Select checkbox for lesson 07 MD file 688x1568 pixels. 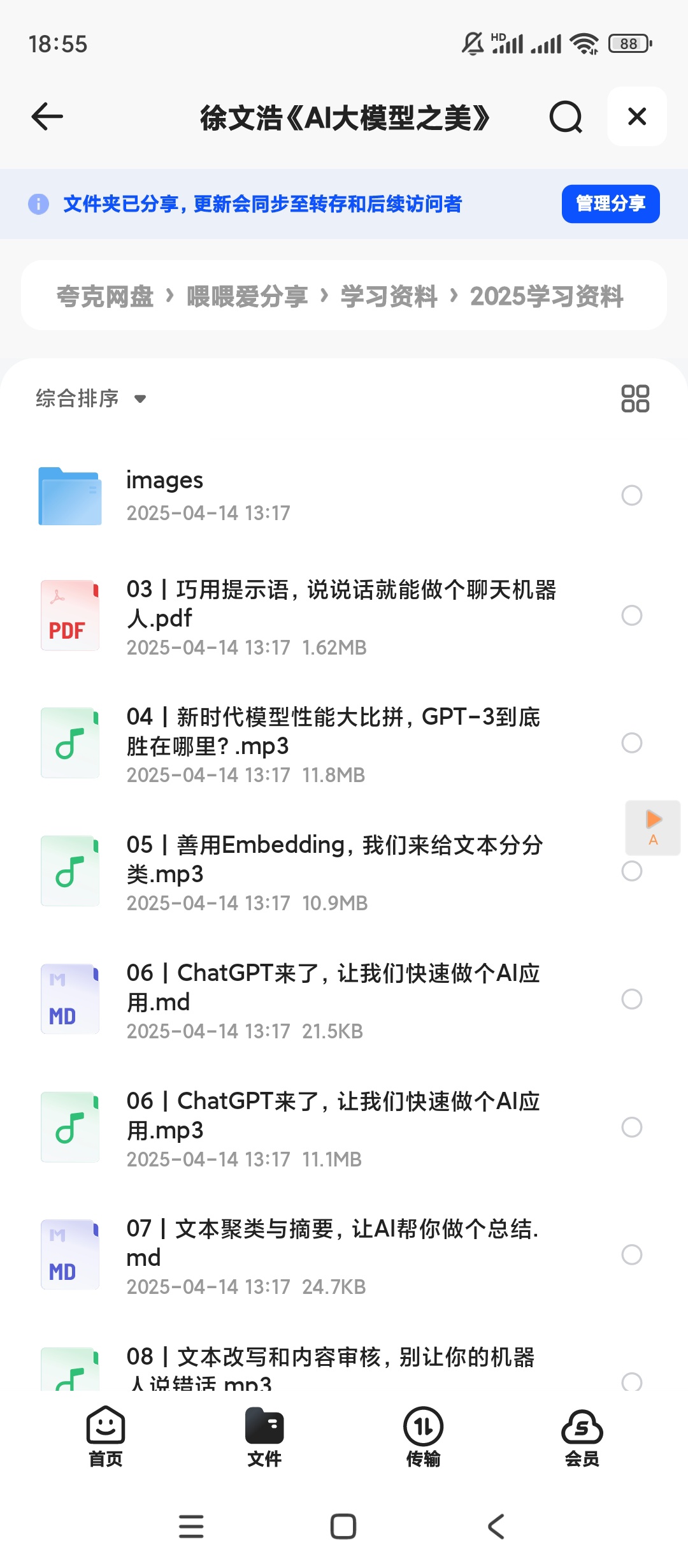[x=632, y=1254]
